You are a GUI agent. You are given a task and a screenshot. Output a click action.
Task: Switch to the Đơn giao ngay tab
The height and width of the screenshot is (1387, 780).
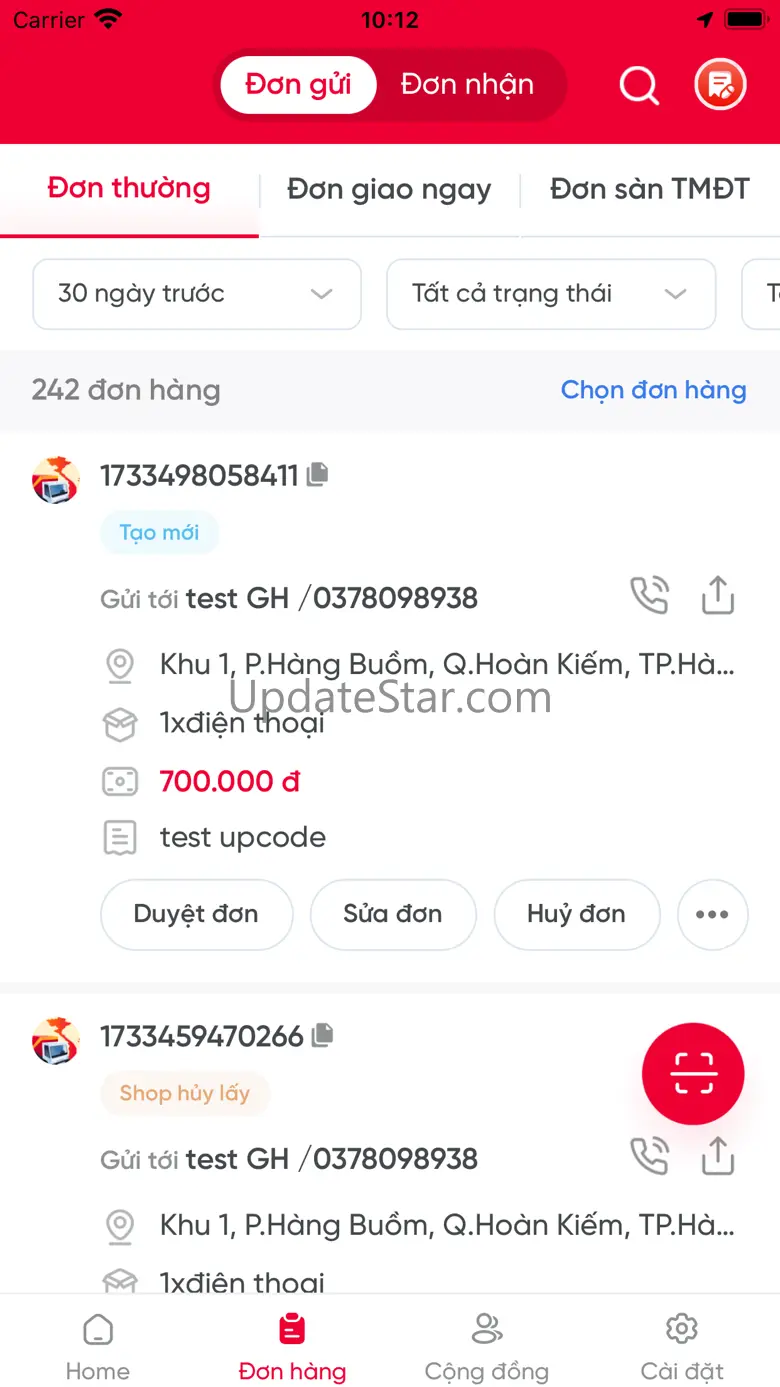389,190
